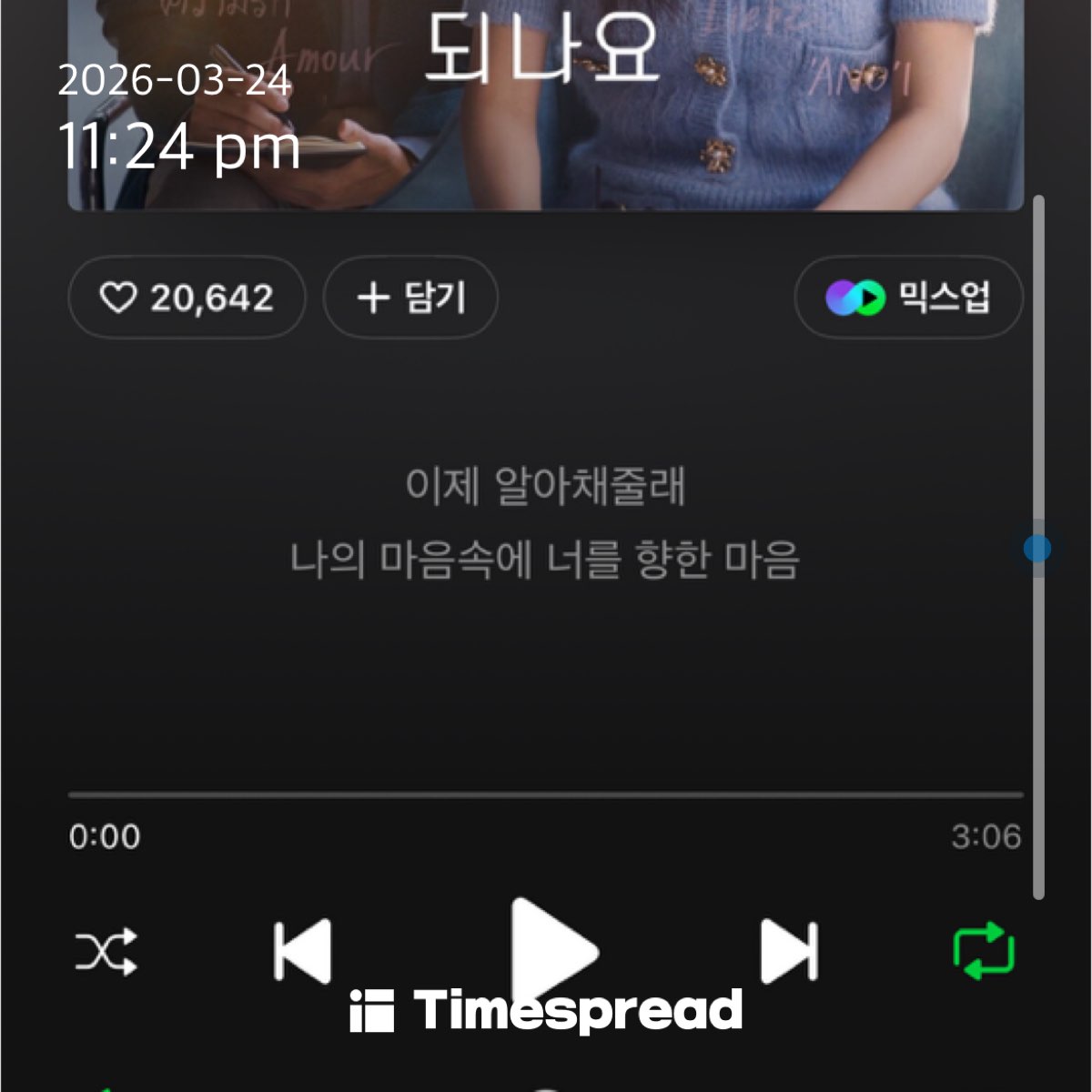
Task: Add the song using the 담기 button
Action: coord(410,298)
